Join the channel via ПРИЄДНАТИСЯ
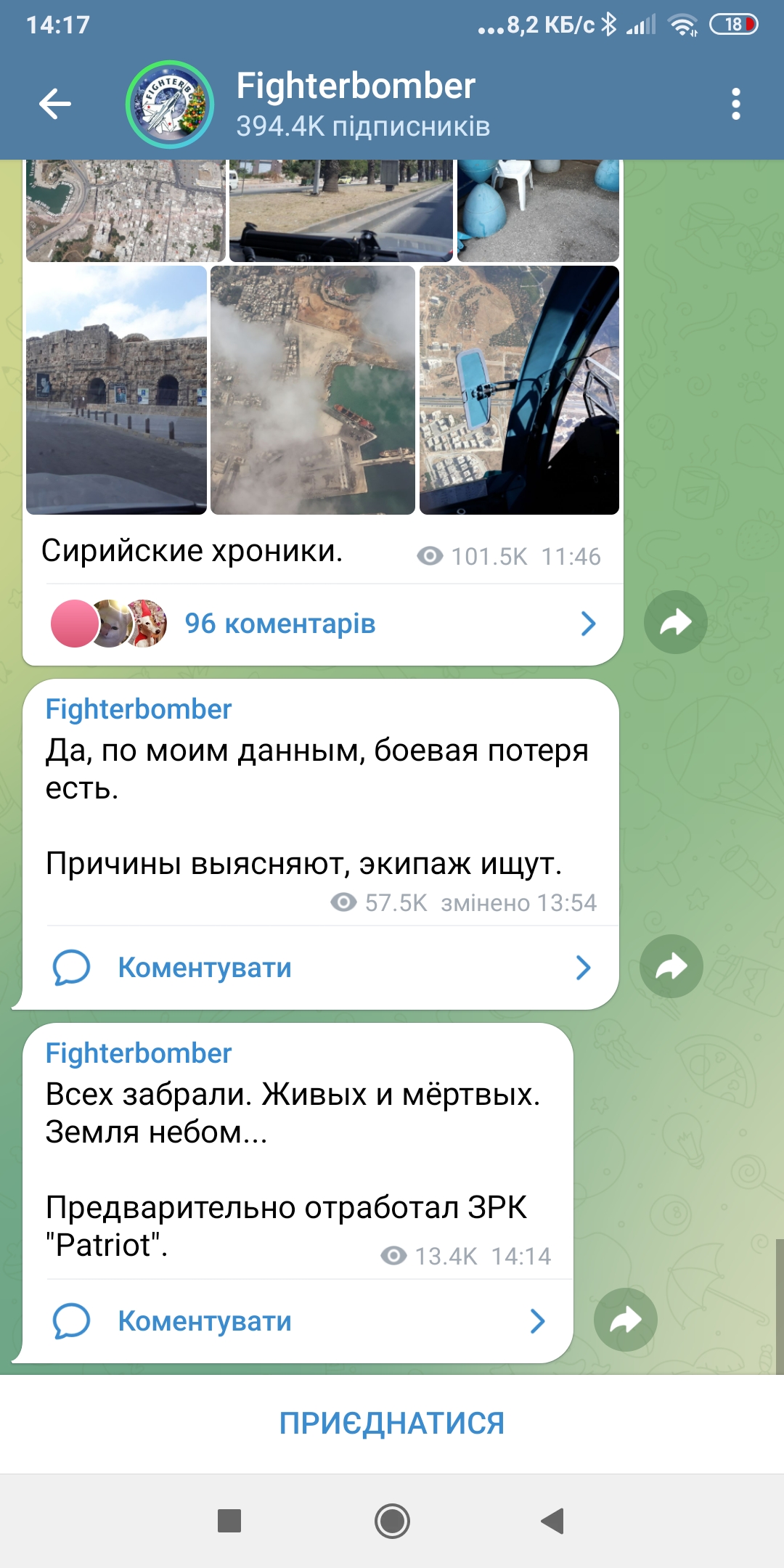The width and height of the screenshot is (784, 1568). click(392, 1424)
